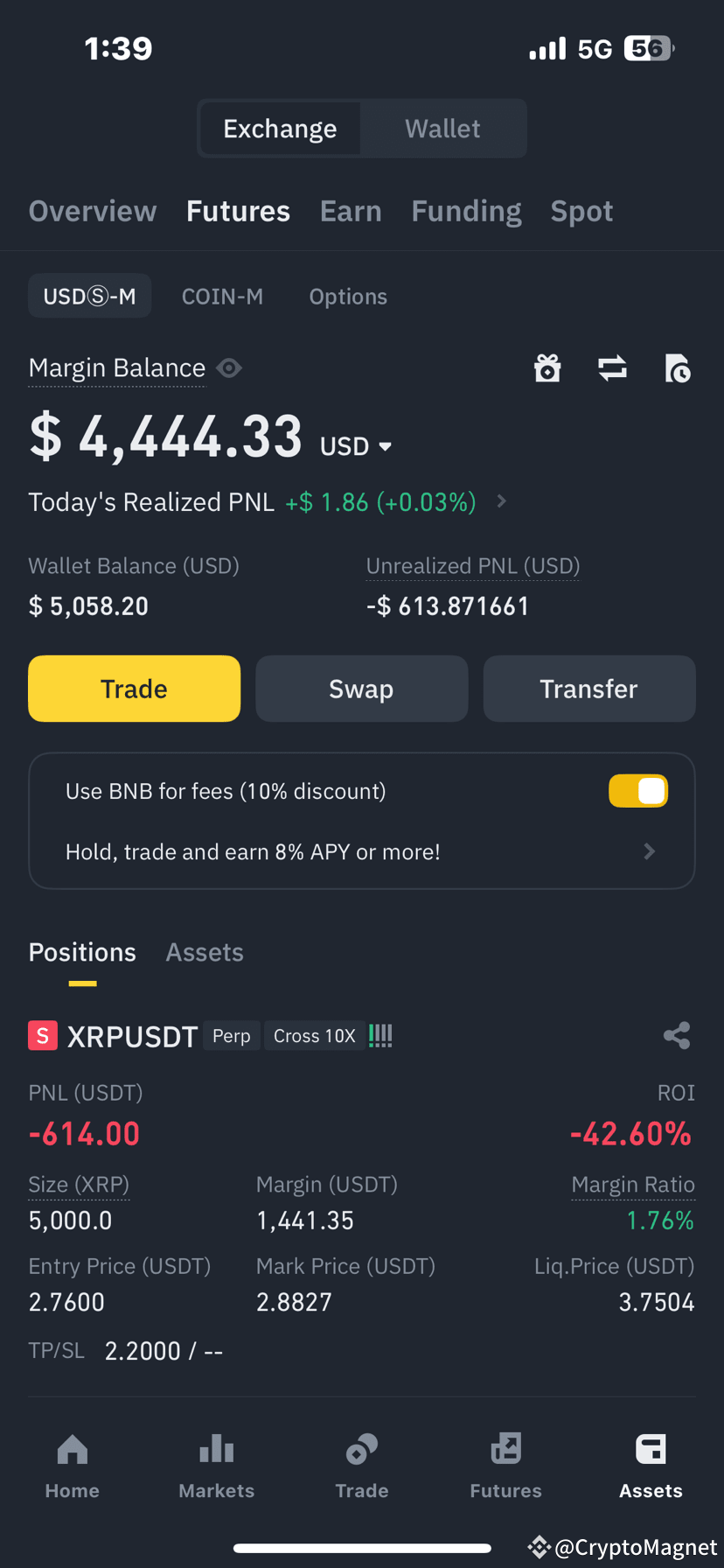The height and width of the screenshot is (1568, 724).
Task: Tap the Transfer button
Action: click(588, 689)
